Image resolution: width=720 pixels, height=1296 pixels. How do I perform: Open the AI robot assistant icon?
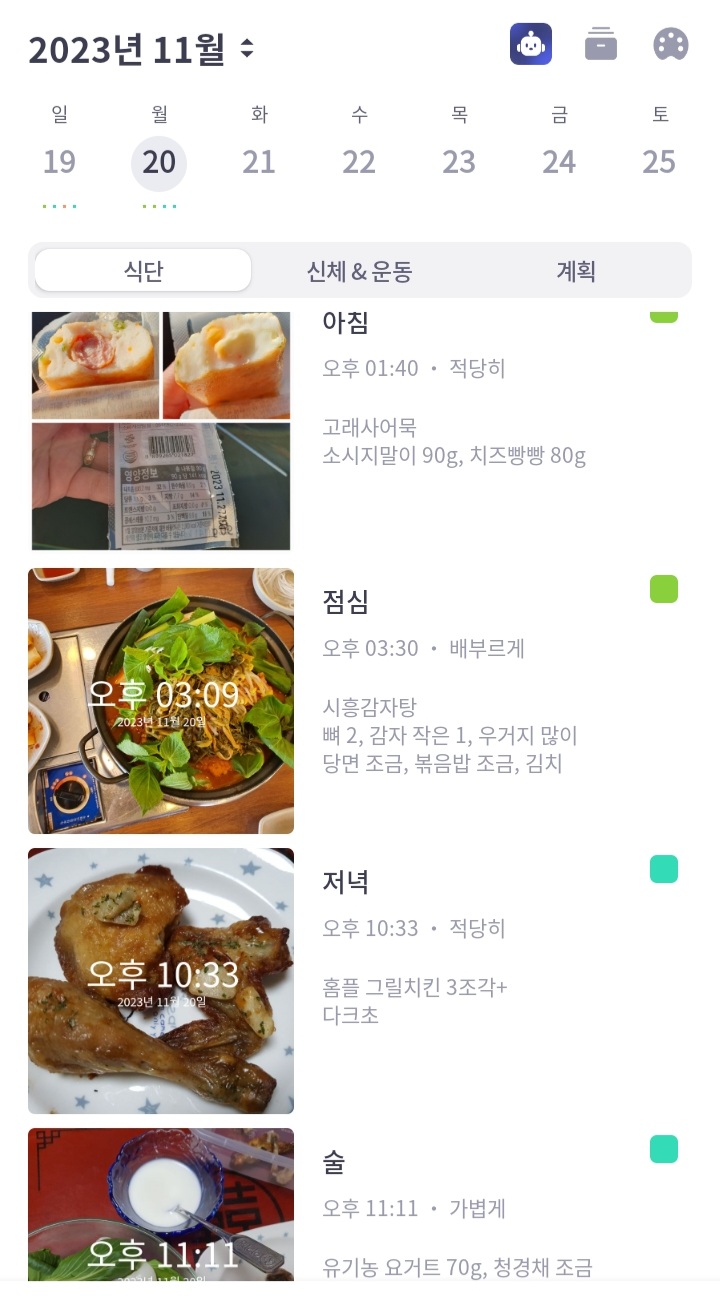531,45
